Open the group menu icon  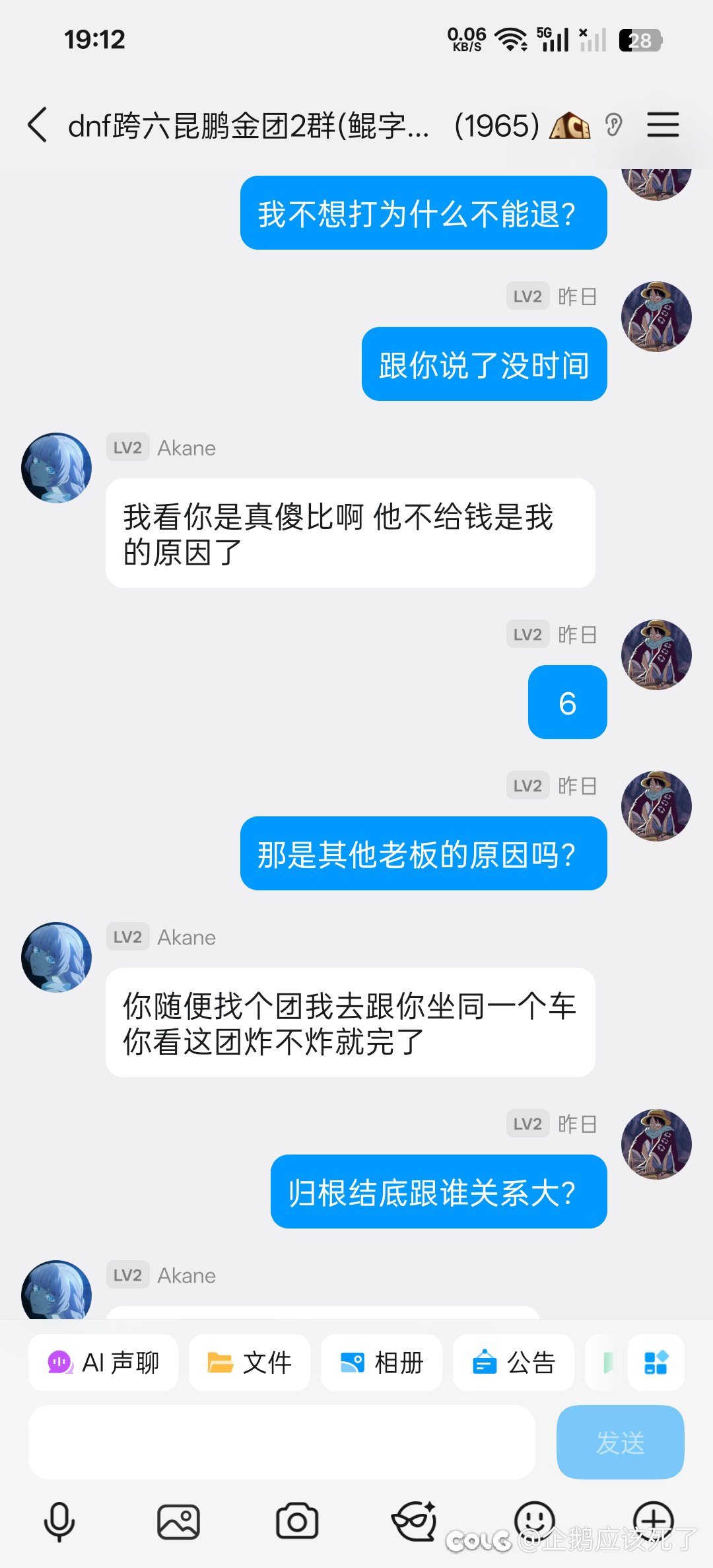(x=663, y=125)
